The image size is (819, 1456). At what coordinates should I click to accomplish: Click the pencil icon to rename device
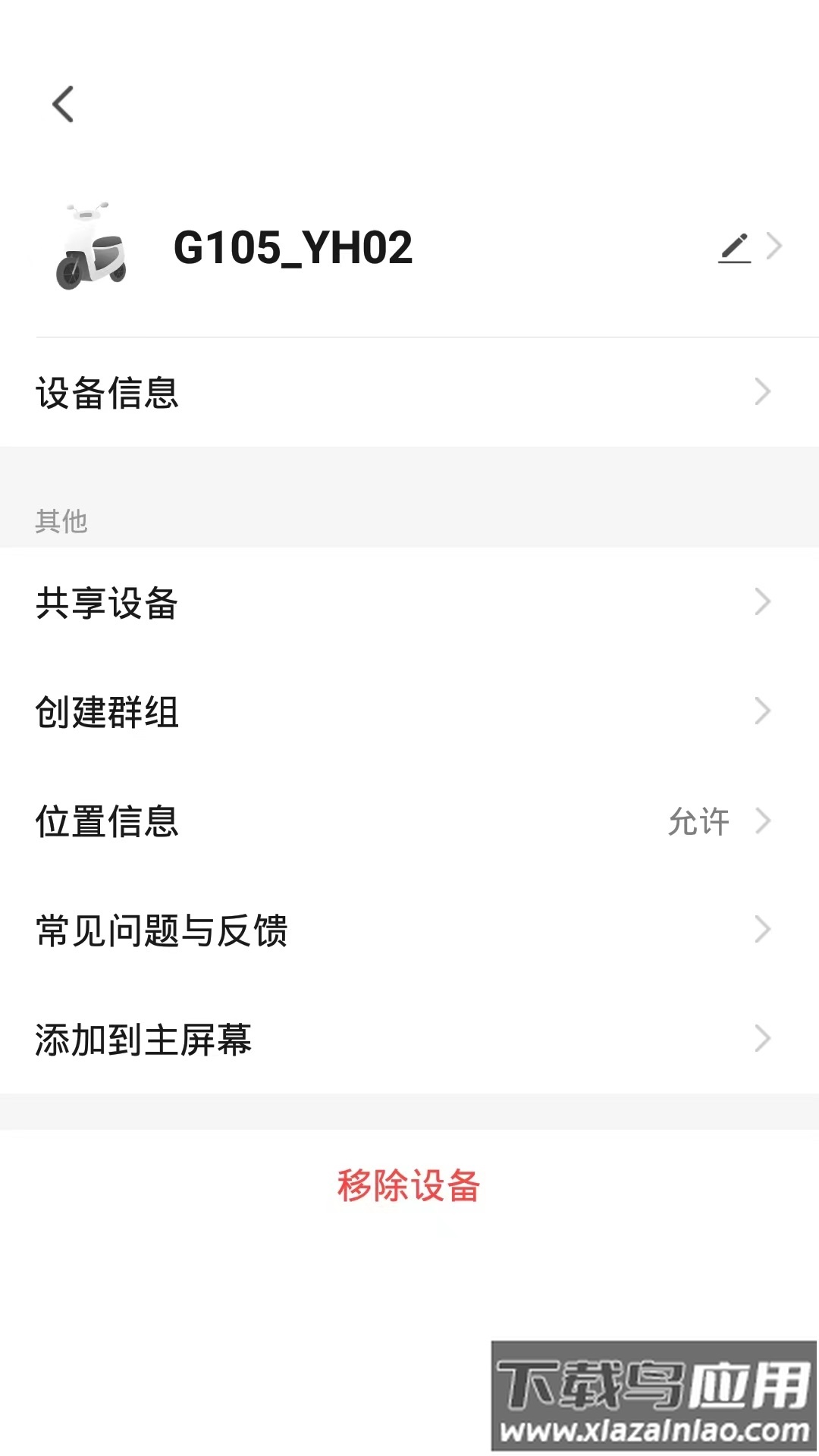point(734,246)
